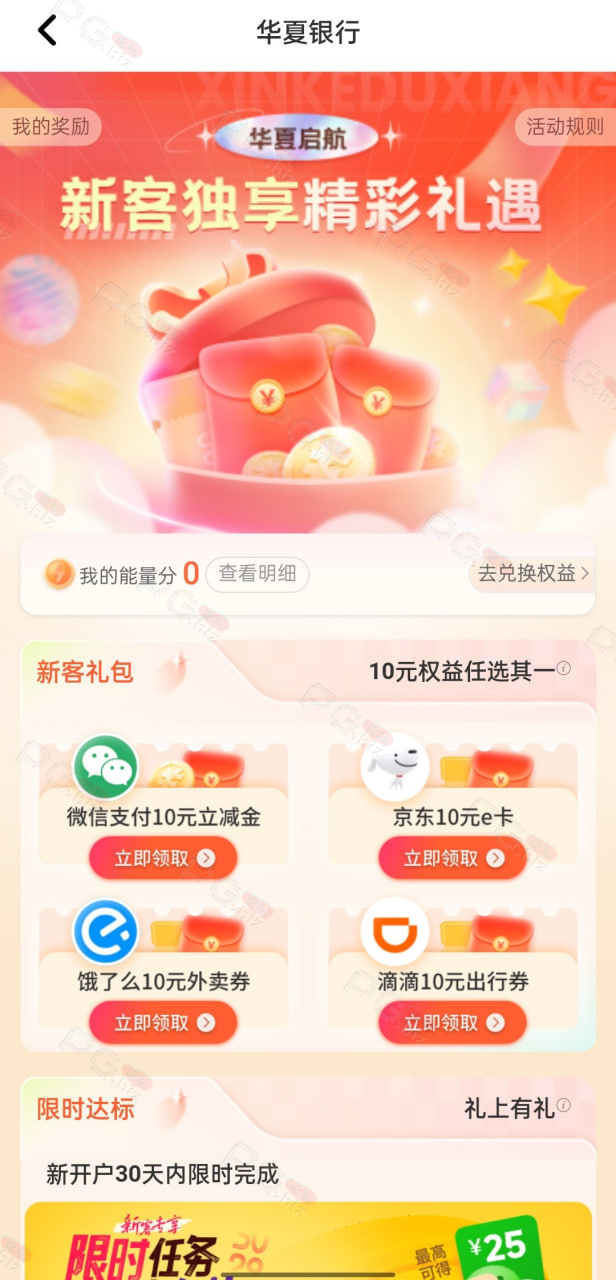Screen dimensions: 616x1280
Task: Claim the 饿了么10元外卖券 coupon
Action: click(x=163, y=1022)
